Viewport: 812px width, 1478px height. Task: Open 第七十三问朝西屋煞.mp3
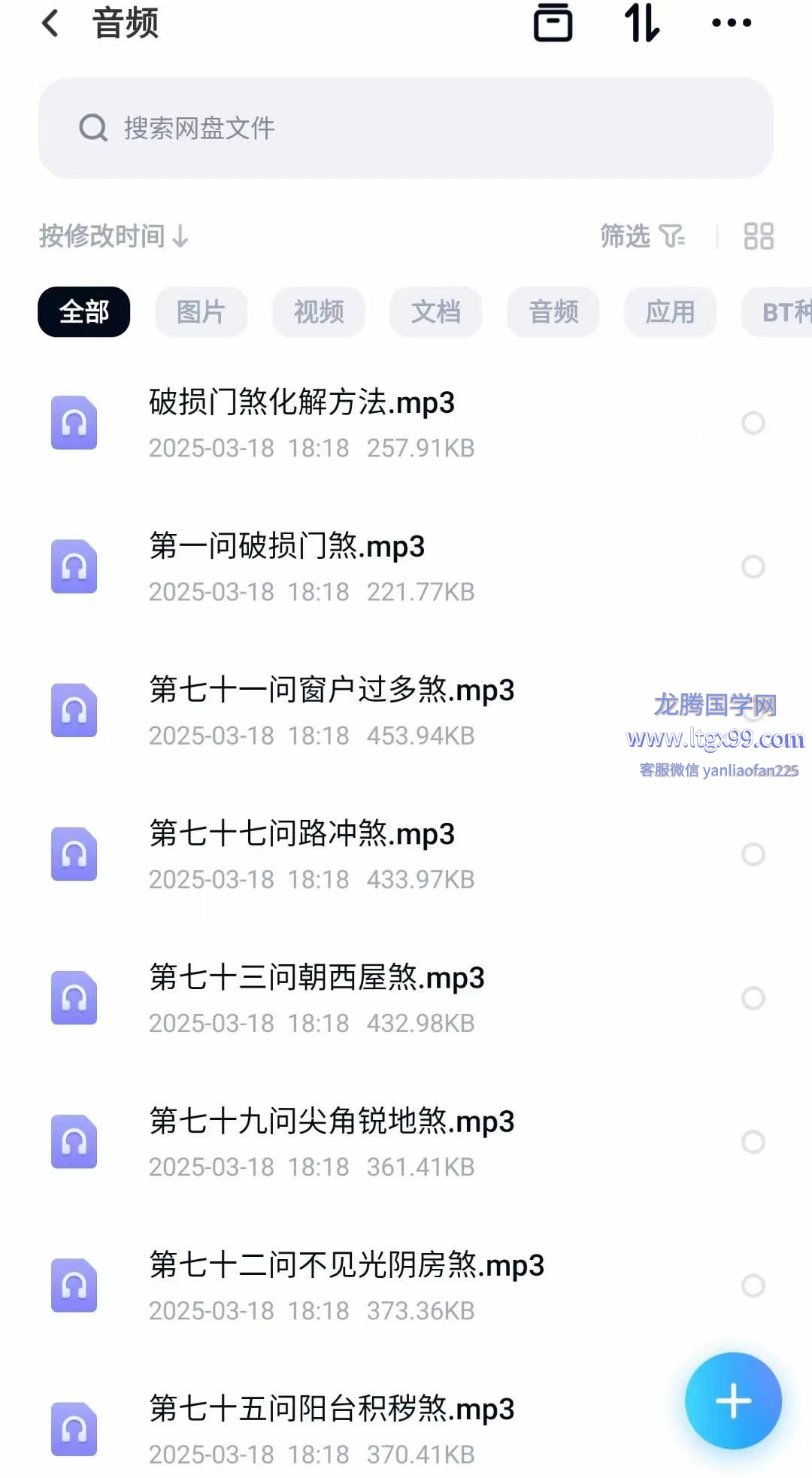coord(317,978)
